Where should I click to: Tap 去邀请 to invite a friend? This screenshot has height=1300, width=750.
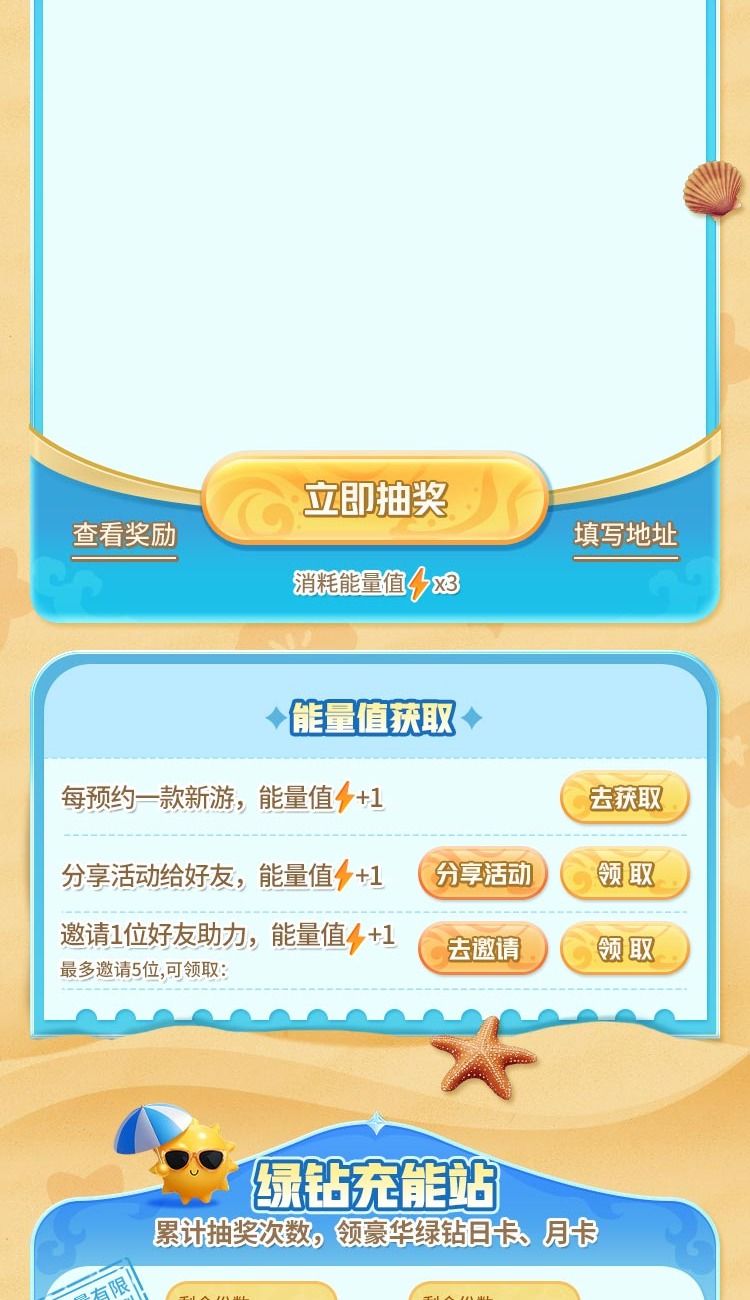tap(483, 948)
